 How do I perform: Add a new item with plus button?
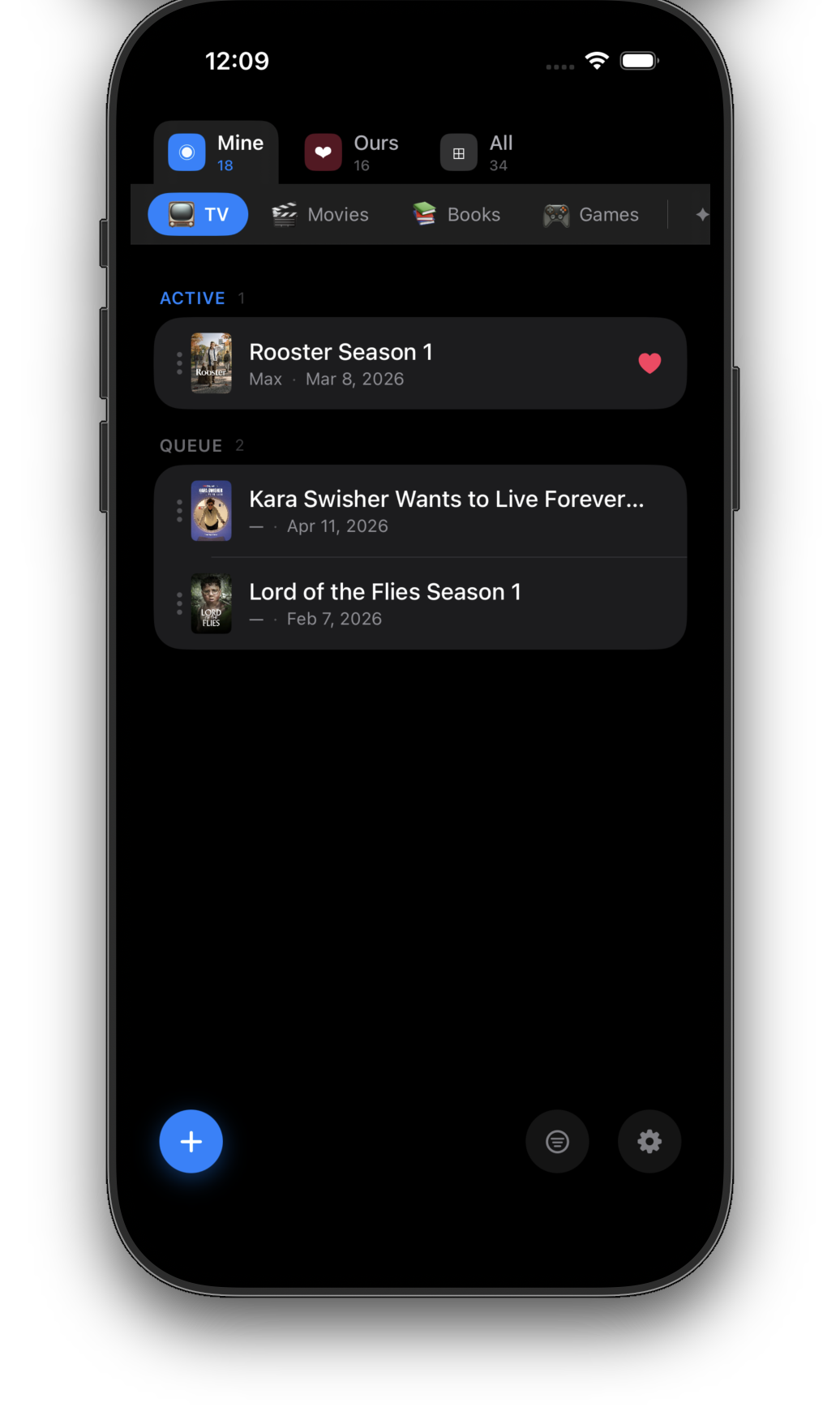pyautogui.click(x=191, y=1141)
